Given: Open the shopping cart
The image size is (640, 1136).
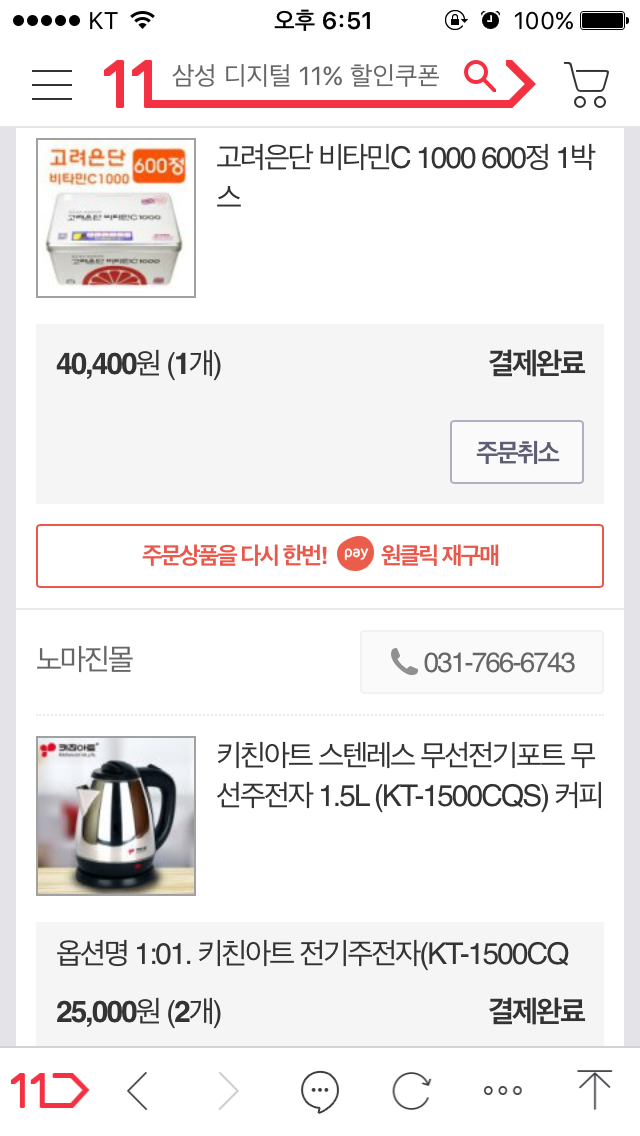Looking at the screenshot, I should pos(586,84).
